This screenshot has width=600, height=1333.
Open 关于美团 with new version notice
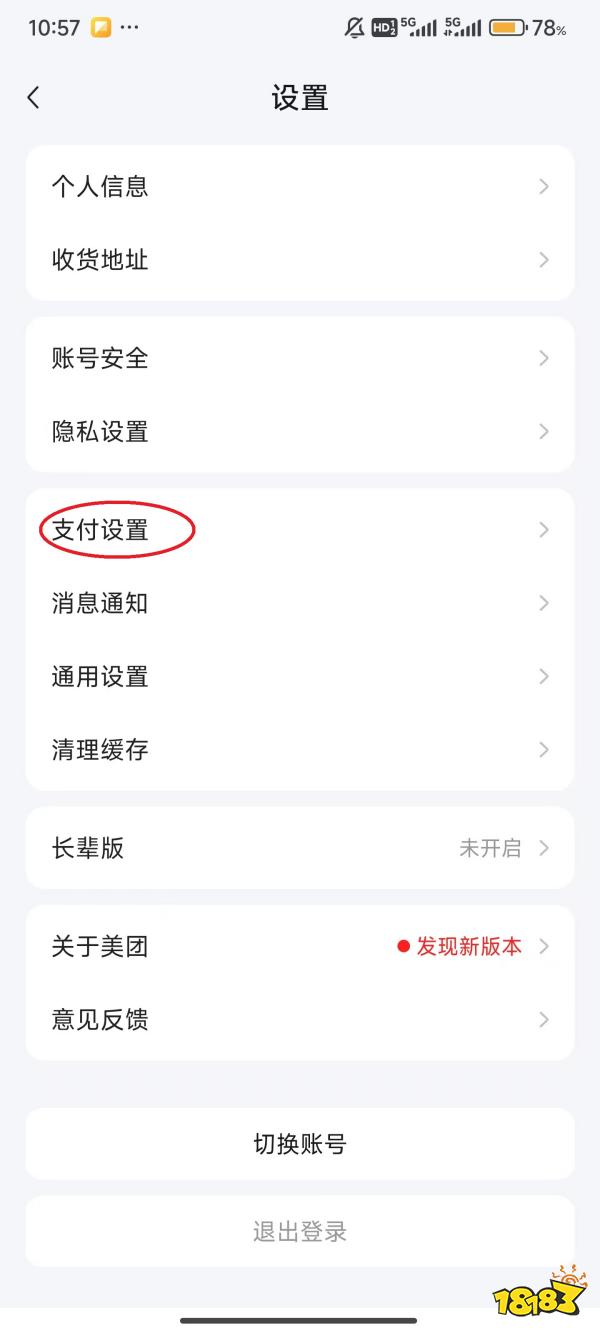[300, 946]
